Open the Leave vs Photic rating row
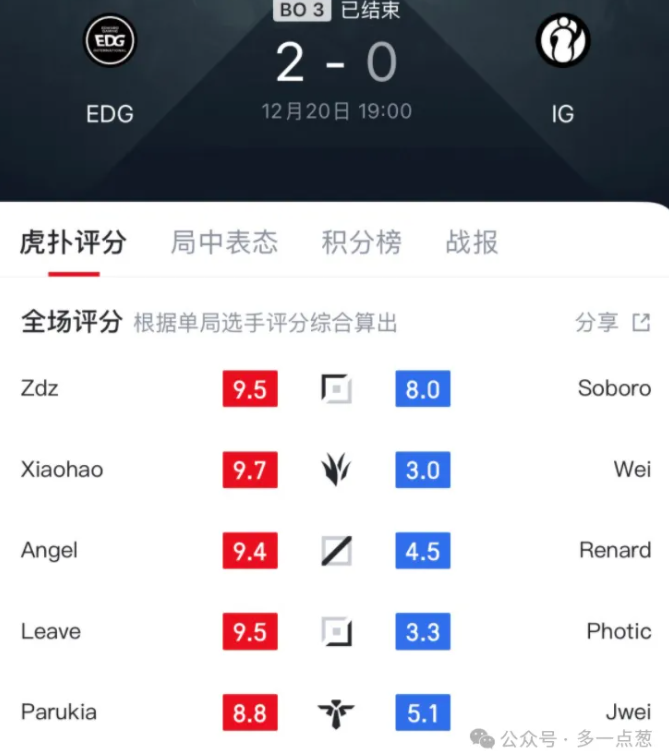Viewport: 669px width, 751px height. pos(335,632)
